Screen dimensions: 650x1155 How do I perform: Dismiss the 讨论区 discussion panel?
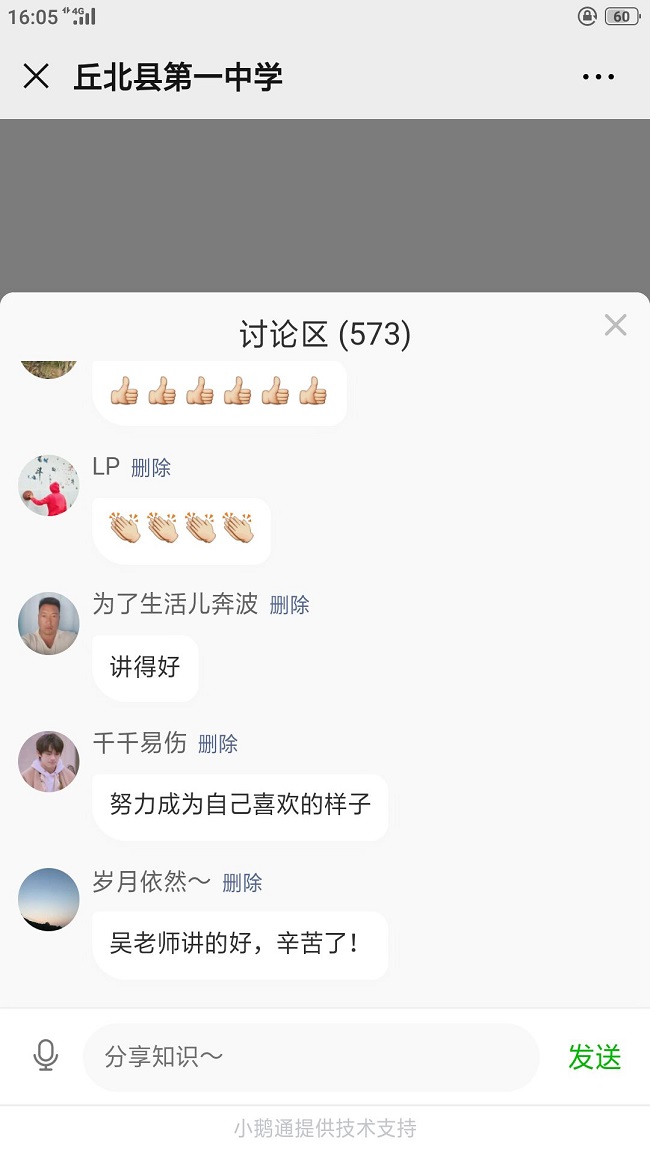tap(615, 325)
